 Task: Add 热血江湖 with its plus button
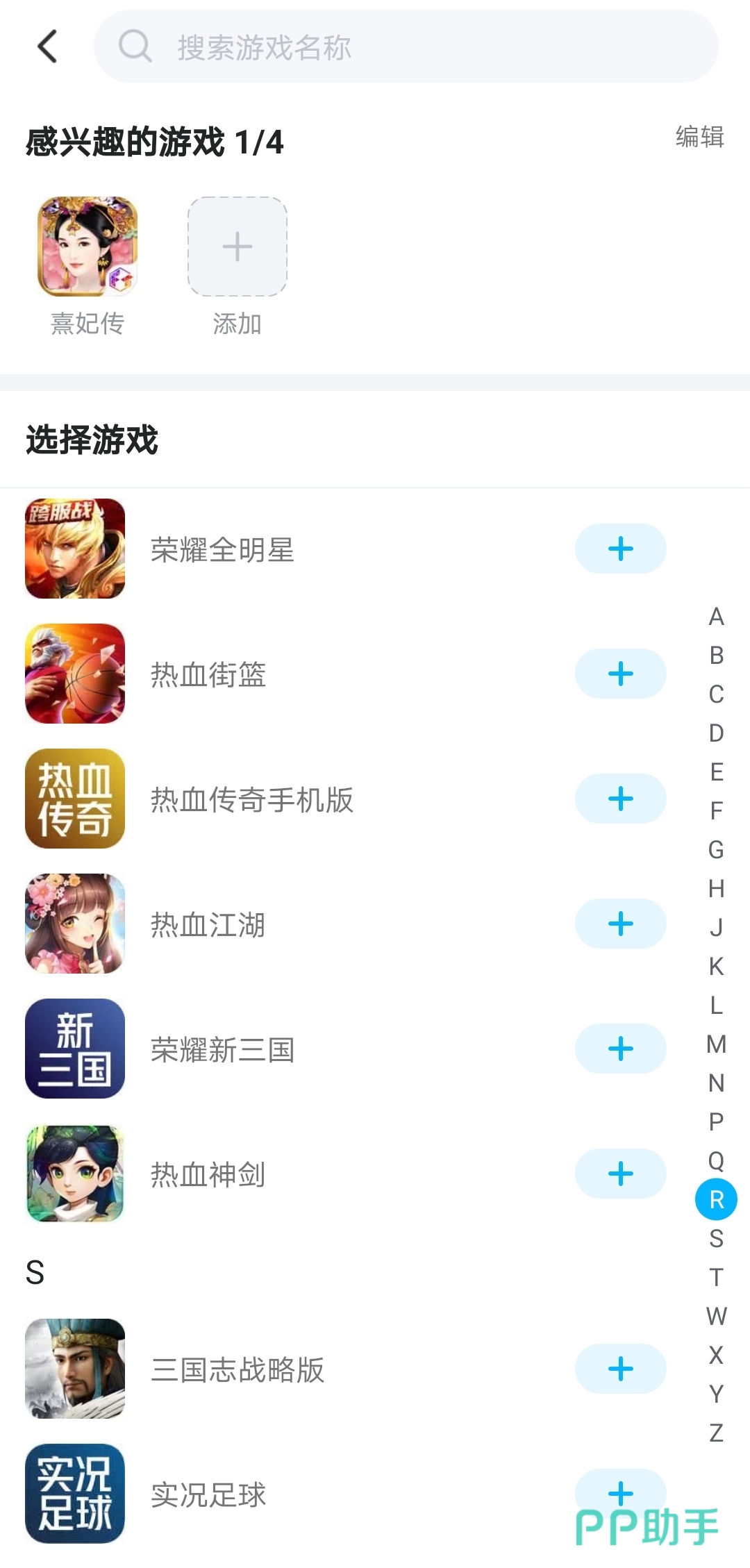pyautogui.click(x=620, y=924)
